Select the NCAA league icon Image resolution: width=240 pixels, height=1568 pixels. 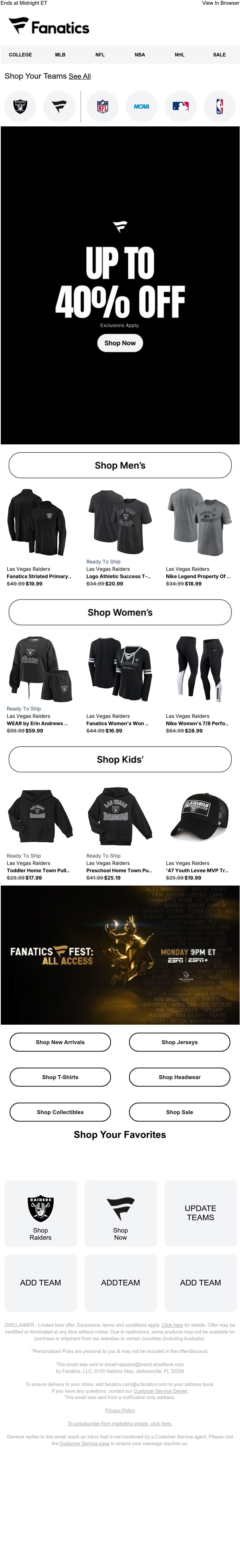tap(141, 107)
